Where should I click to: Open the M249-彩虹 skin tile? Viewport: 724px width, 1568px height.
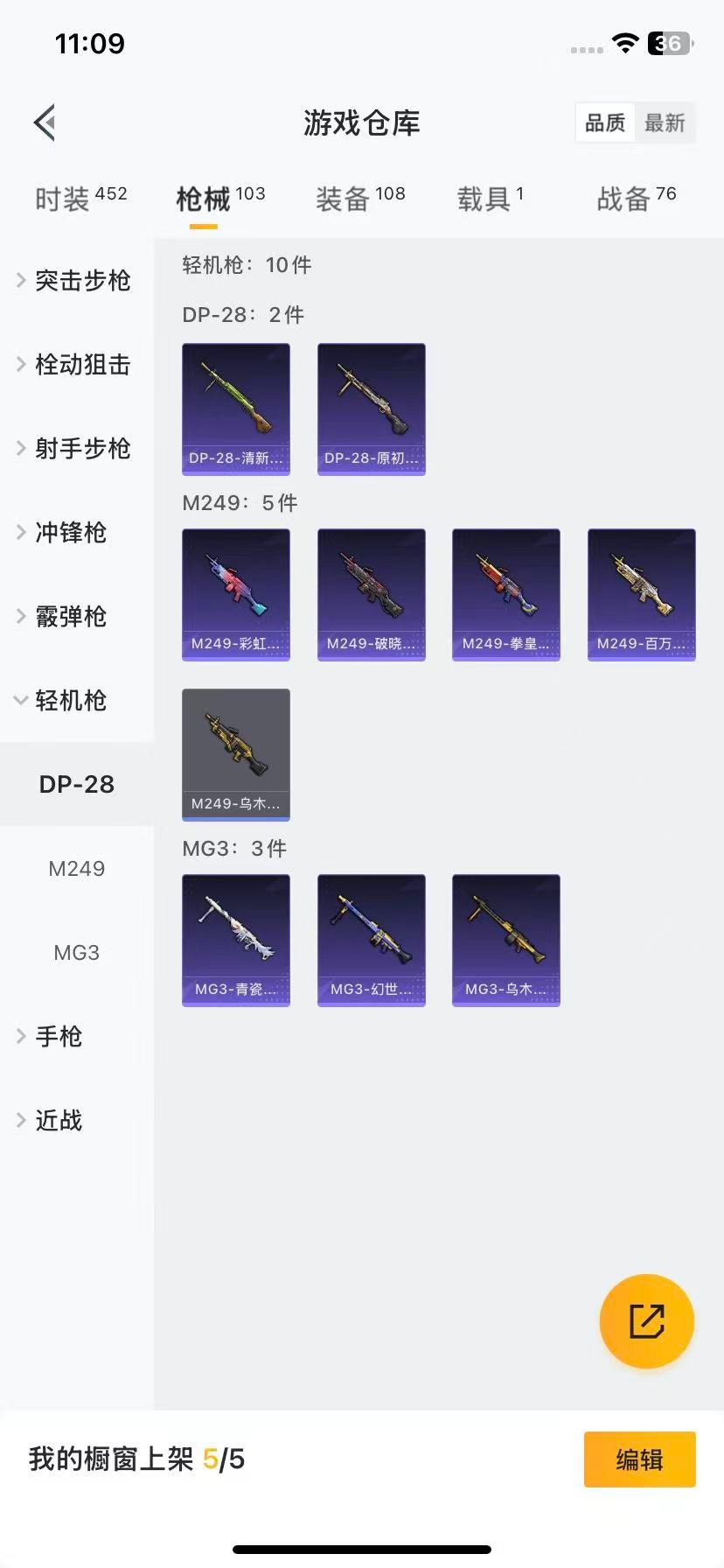click(236, 594)
